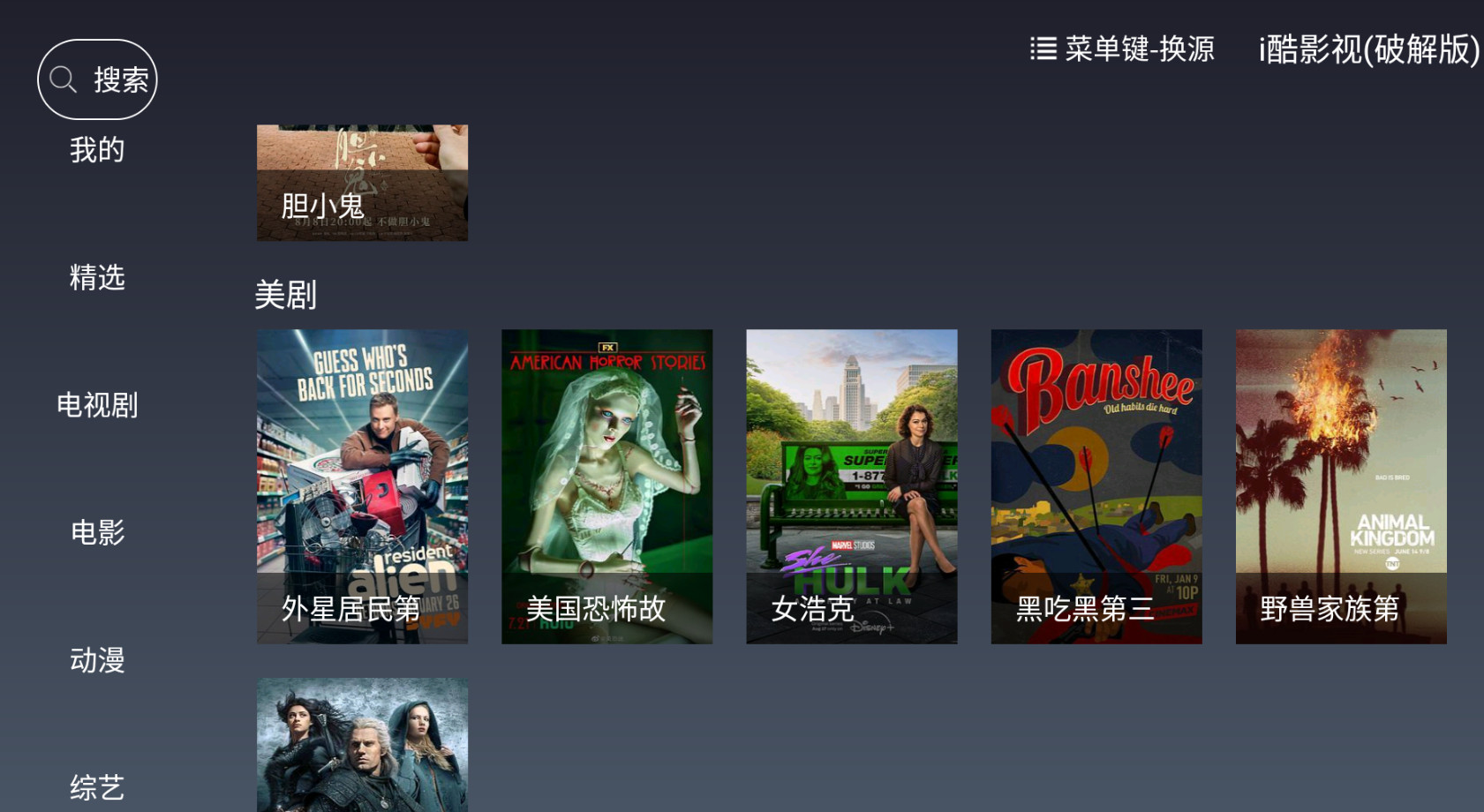Screen dimensions: 1484x812
Task: Open the 野兽家族 Animal Kingdom card
Action: point(1340,486)
